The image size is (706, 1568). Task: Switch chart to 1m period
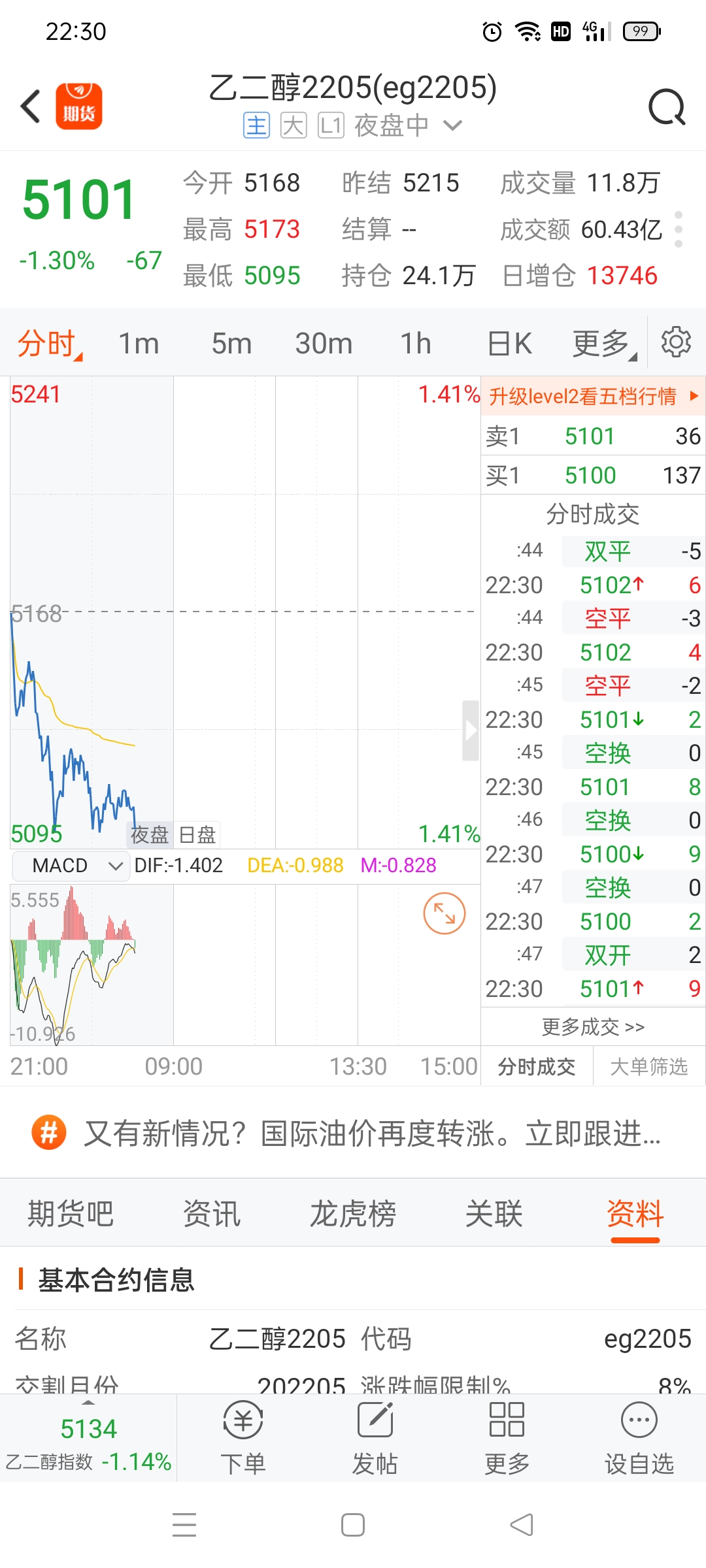139,343
